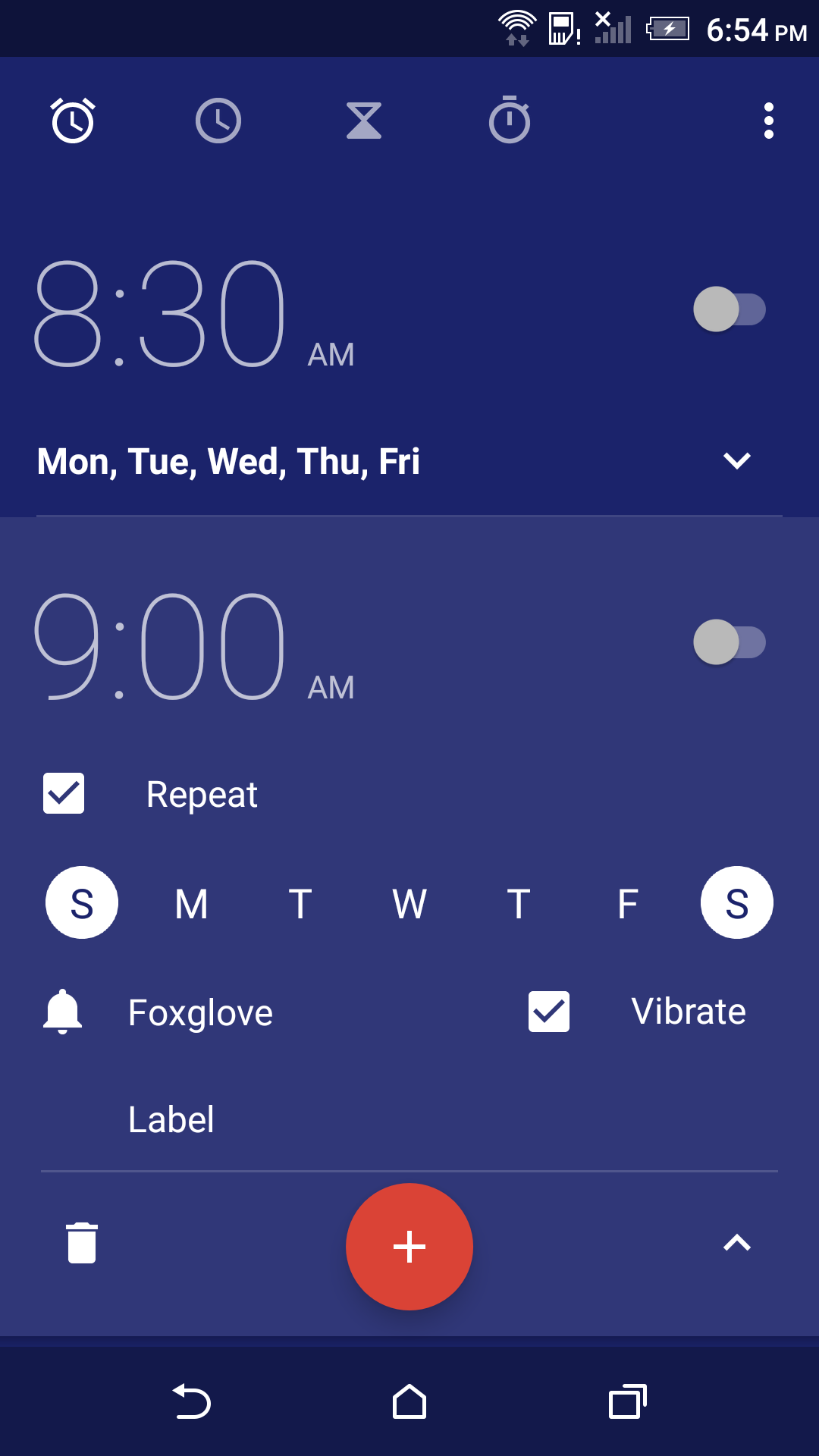Deselect Sunday from repeat days
Image resolution: width=819 pixels, height=1456 pixels.
(x=81, y=902)
